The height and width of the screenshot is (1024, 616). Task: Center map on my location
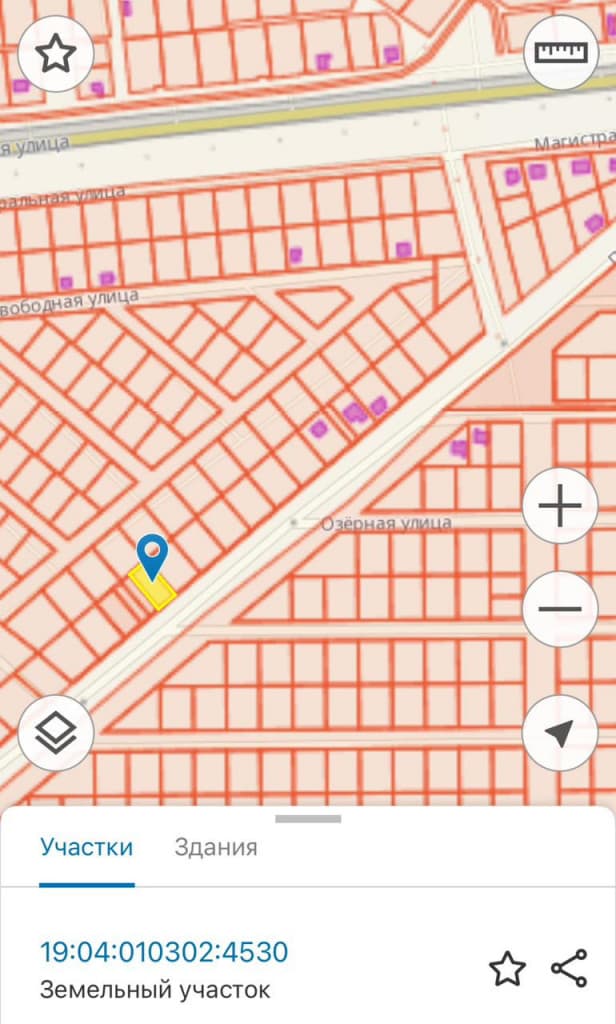(560, 733)
